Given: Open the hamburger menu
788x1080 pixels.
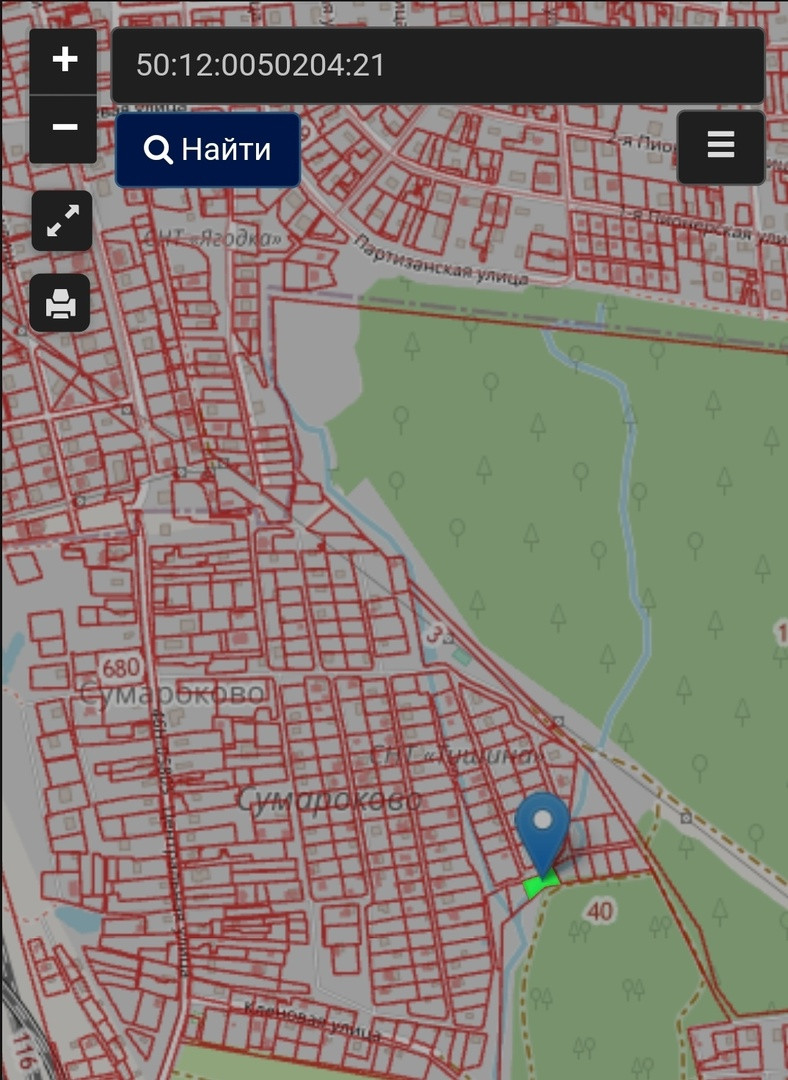Looking at the screenshot, I should pyautogui.click(x=721, y=147).
